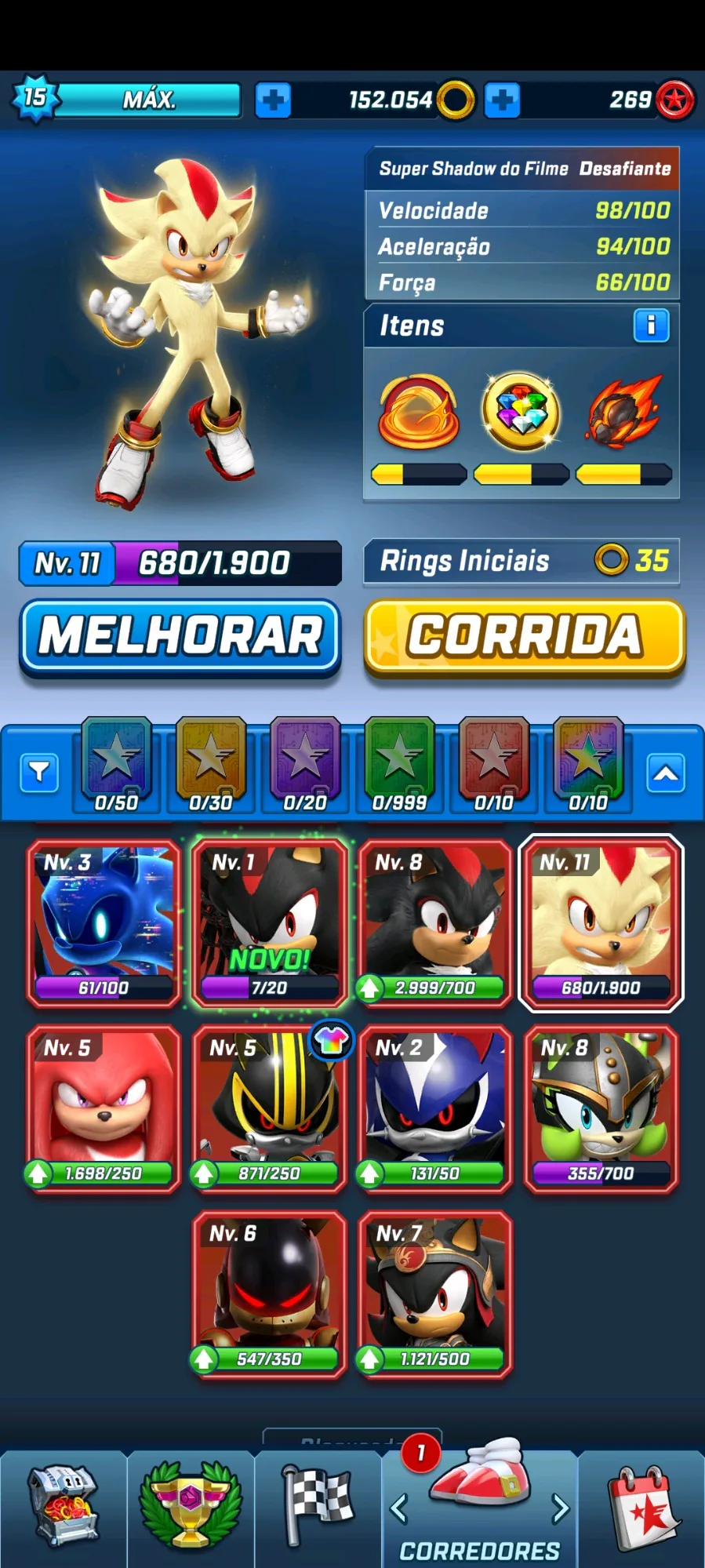This screenshot has height=1568, width=705.
Task: Open the trophy league tab
Action: click(191, 1507)
